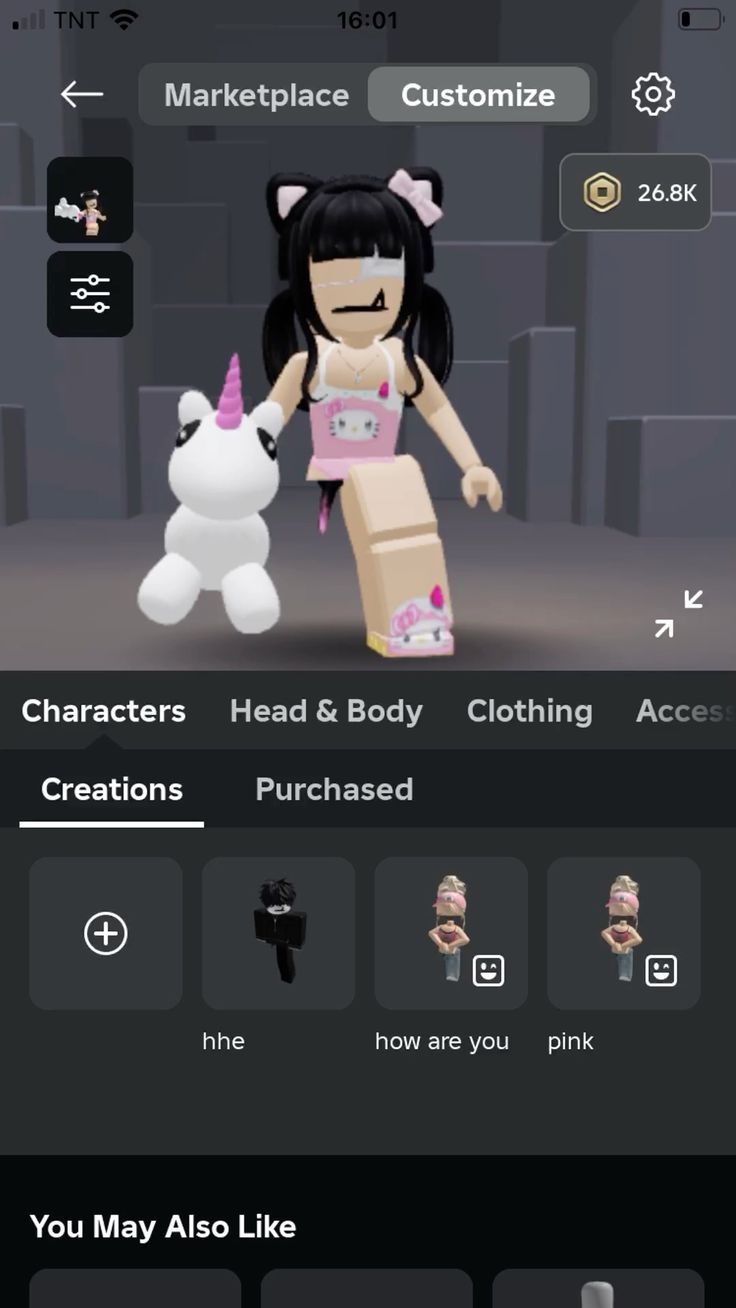Switch to the Purchased sub-tab
Screen dimensions: 736x1308
coord(334,789)
